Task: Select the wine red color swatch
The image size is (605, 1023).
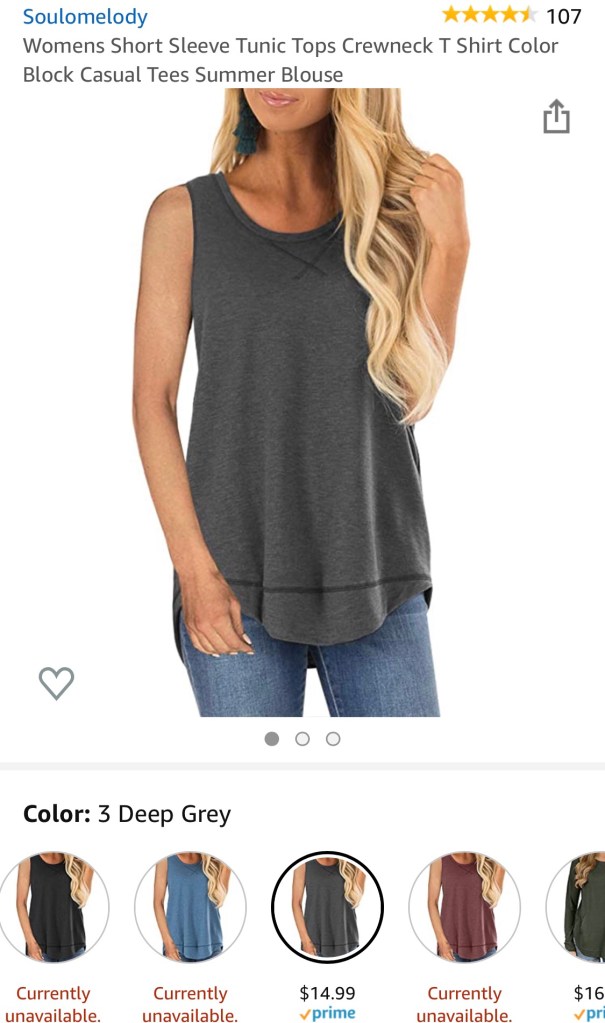Action: click(464, 907)
